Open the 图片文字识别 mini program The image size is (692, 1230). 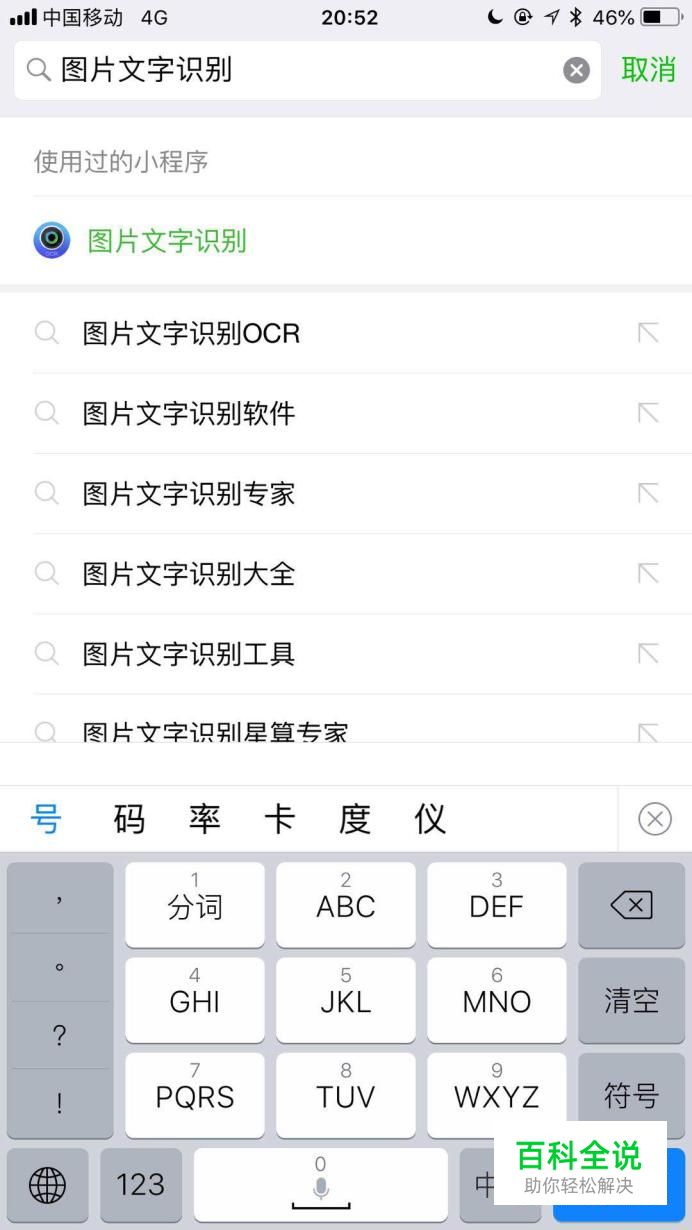166,241
